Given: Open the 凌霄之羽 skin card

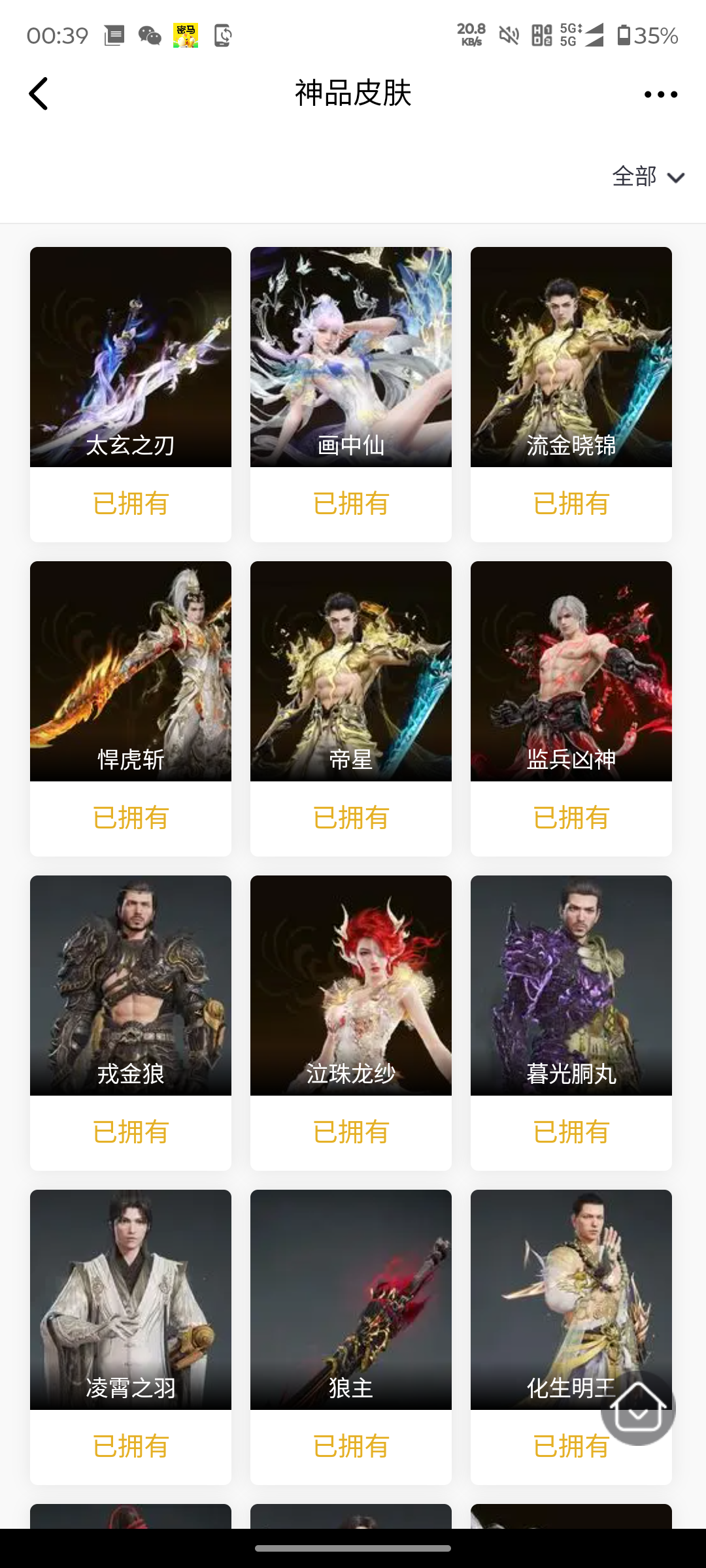Looking at the screenshot, I should 131,1299.
